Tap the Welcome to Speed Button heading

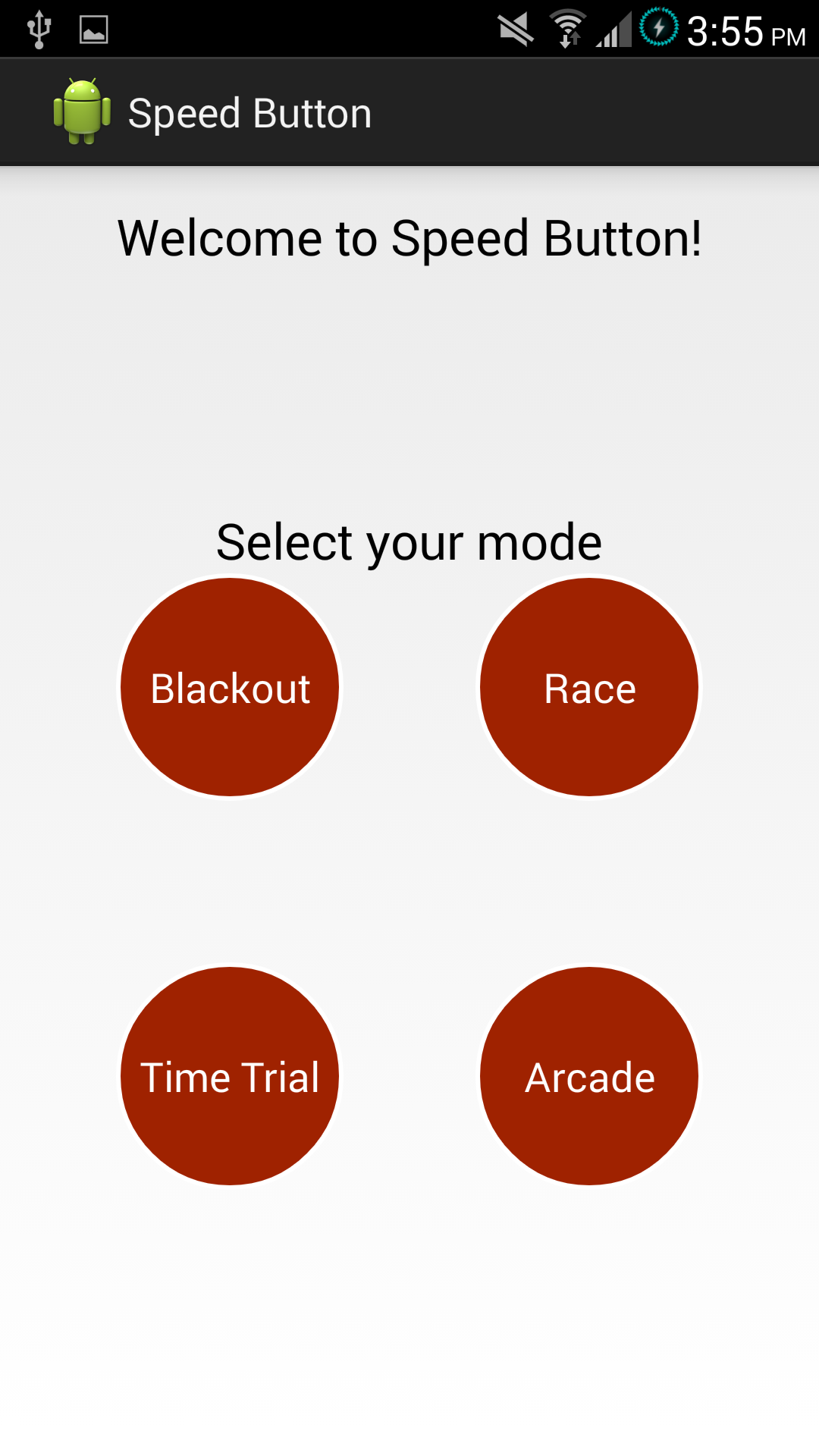pos(409,237)
